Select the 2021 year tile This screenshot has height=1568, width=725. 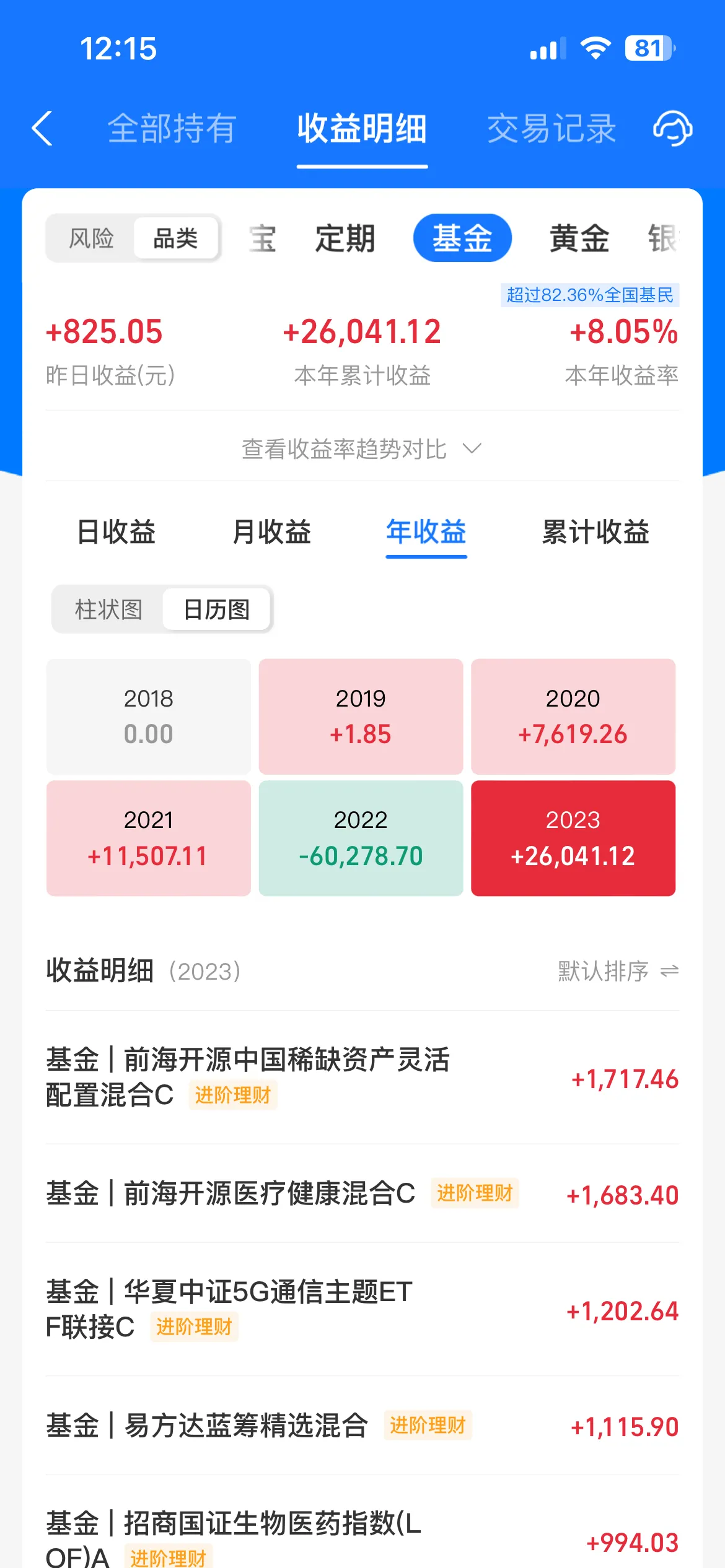coord(148,838)
